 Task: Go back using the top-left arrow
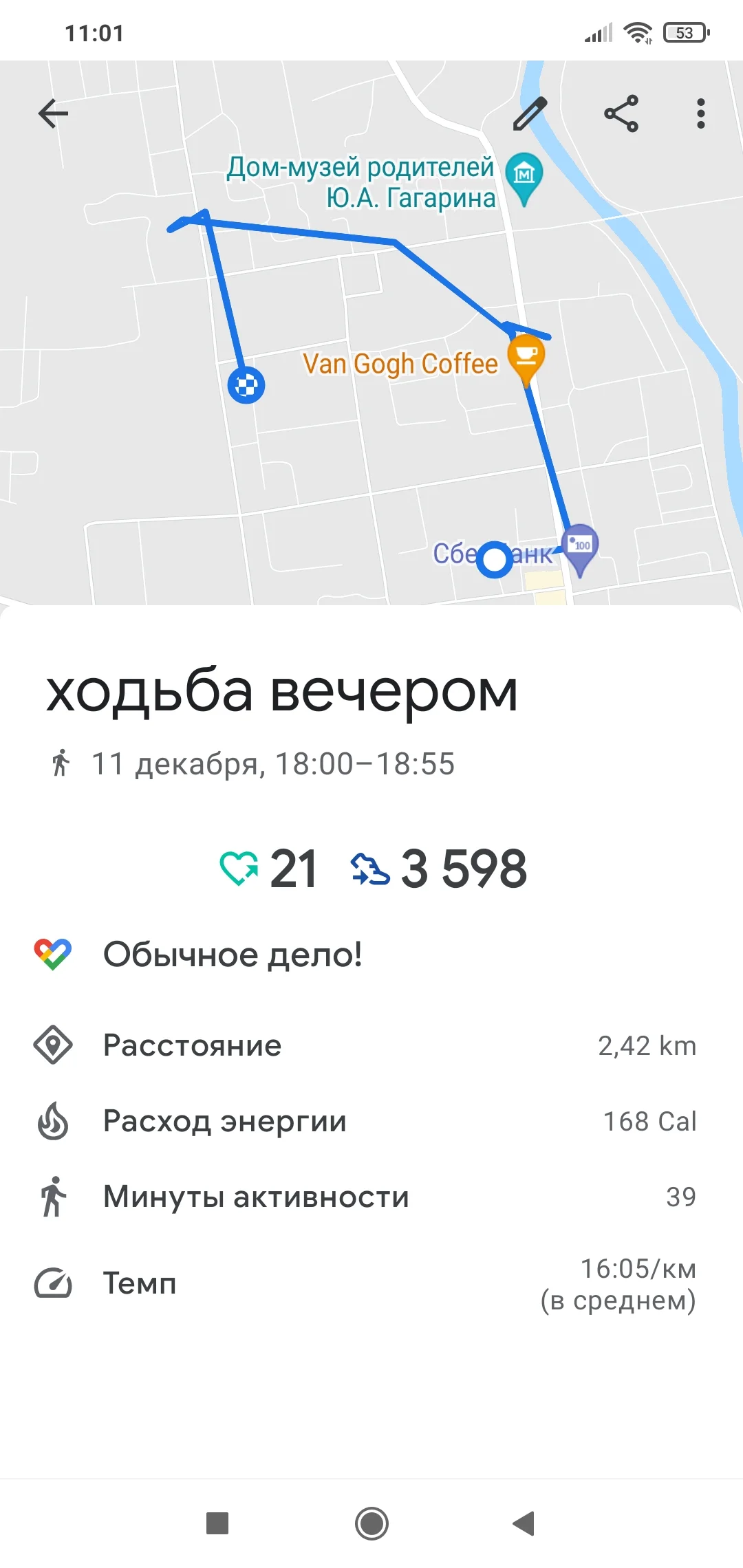53,113
